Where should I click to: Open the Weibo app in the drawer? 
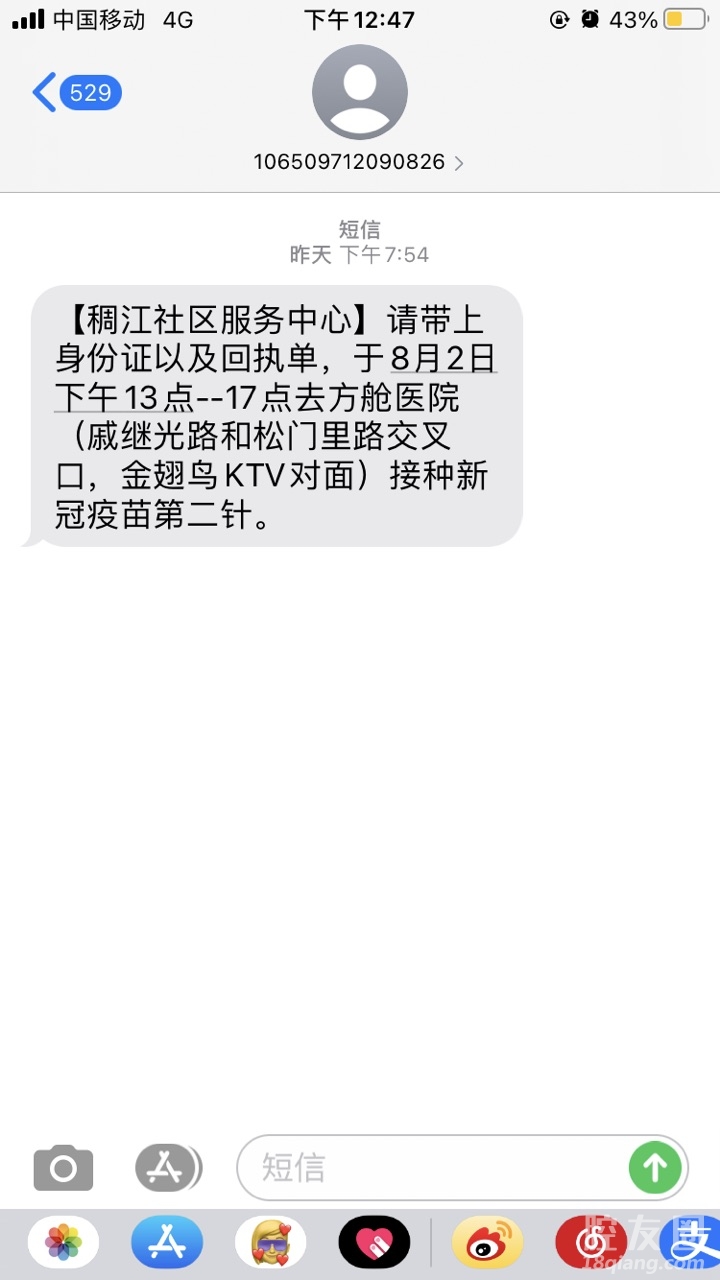pos(487,1243)
